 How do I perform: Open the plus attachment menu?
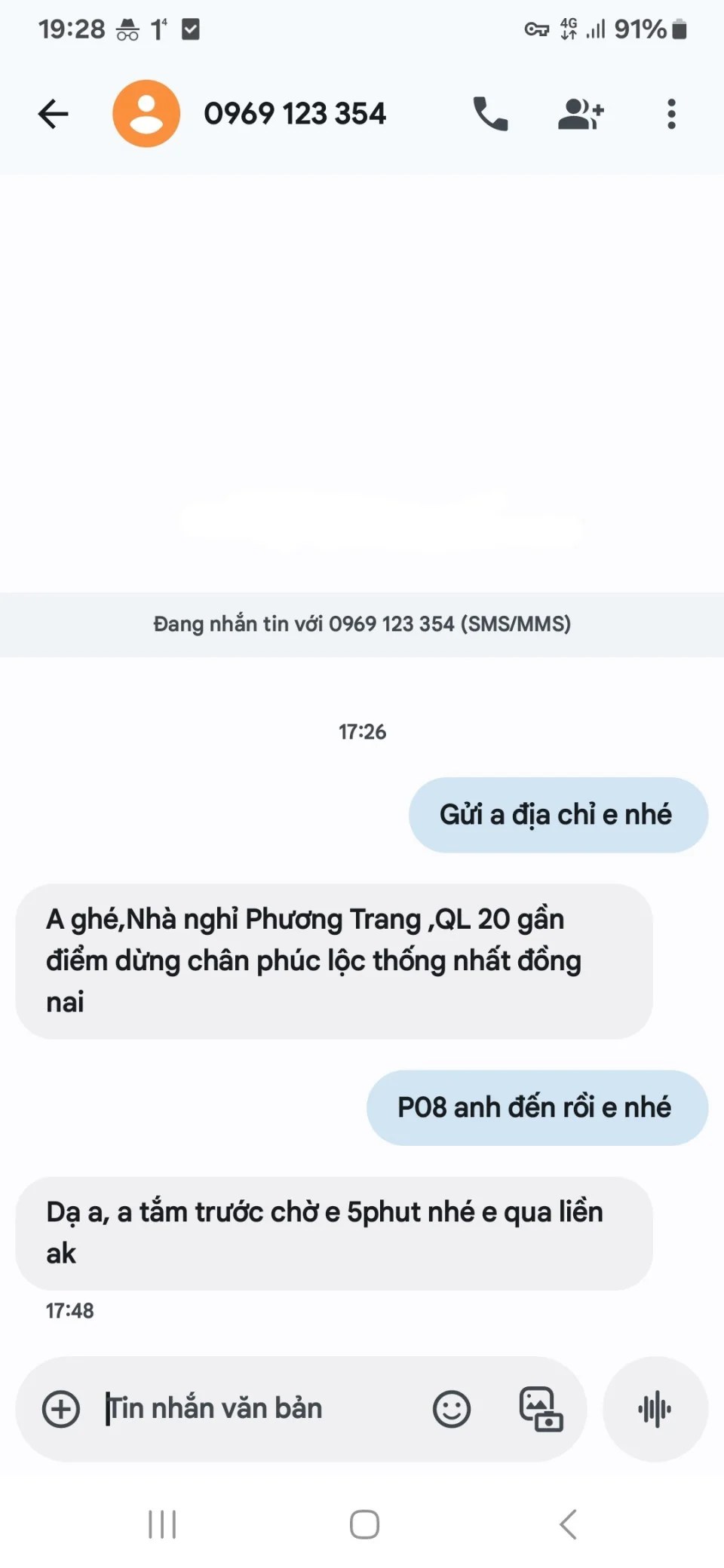tap(61, 1409)
